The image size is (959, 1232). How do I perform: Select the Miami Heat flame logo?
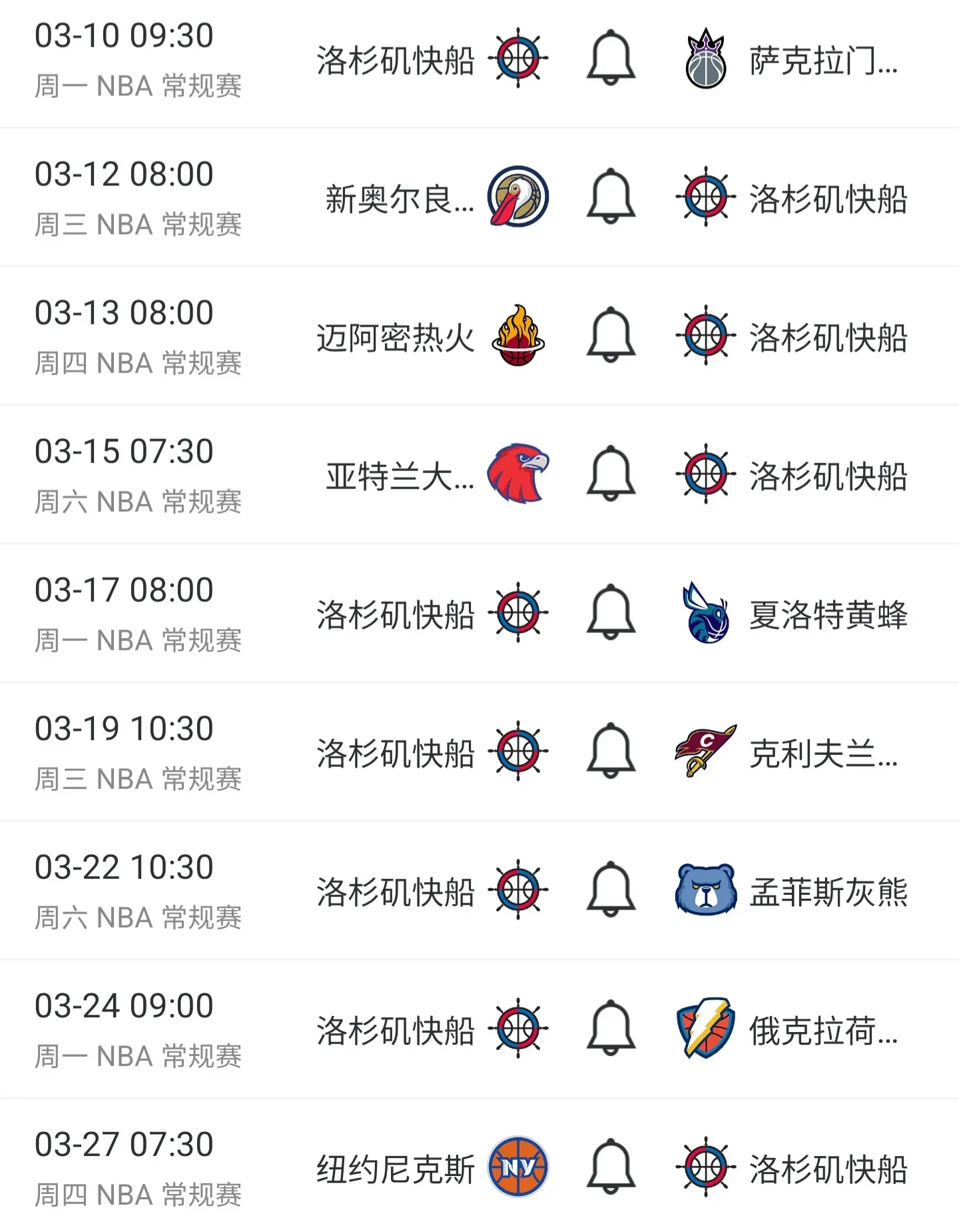point(519,337)
